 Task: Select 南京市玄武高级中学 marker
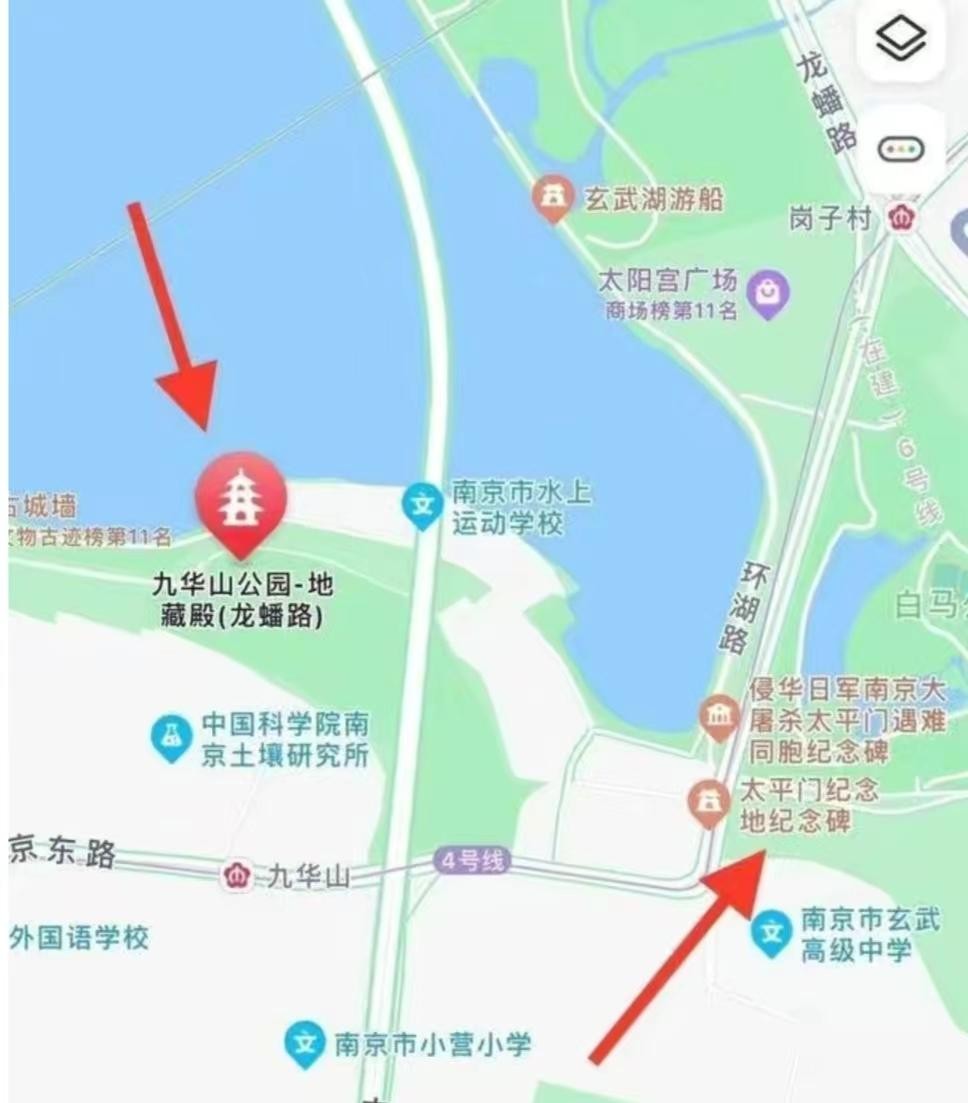(771, 934)
